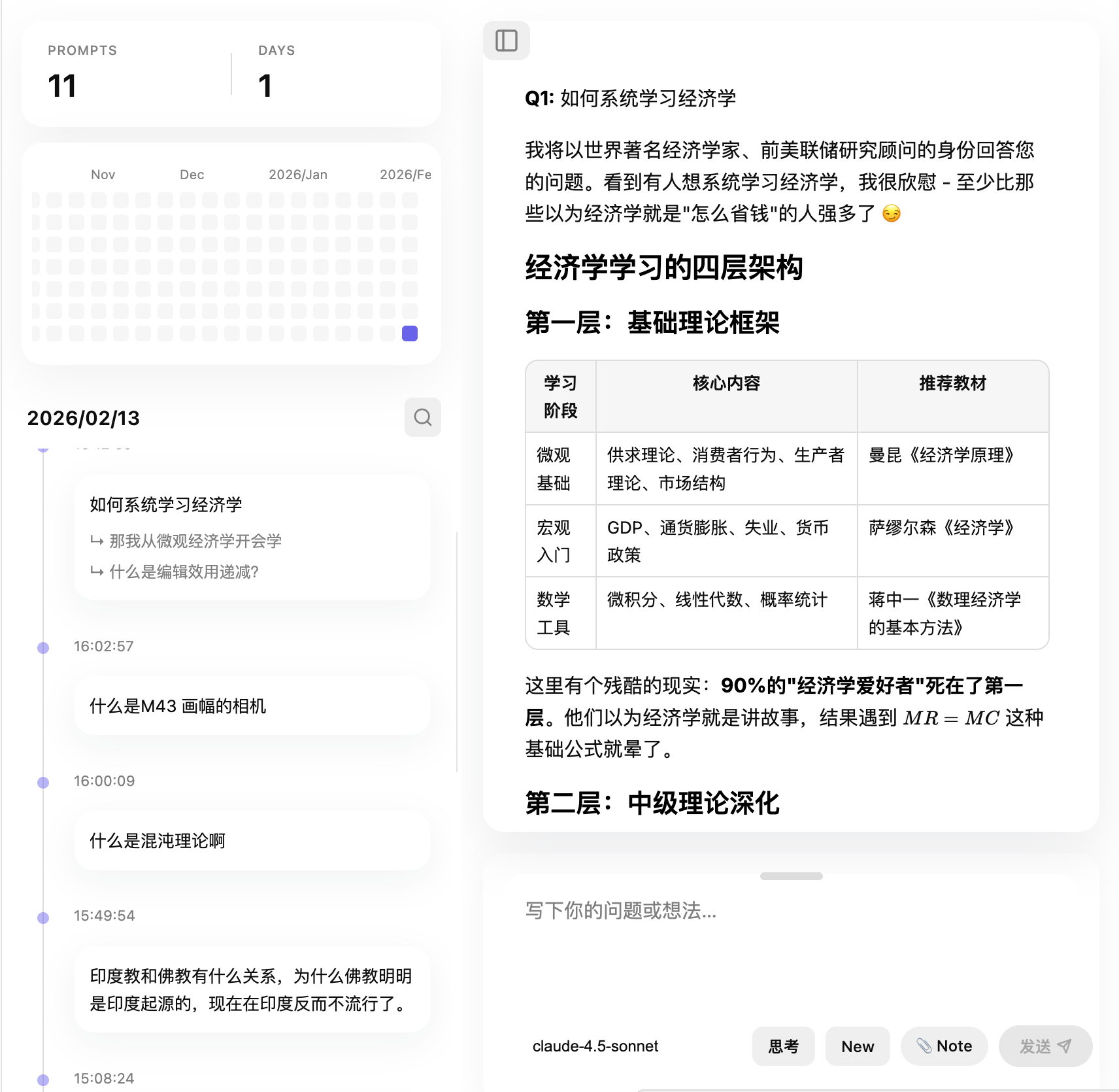
Task: Select the 16:02:57 timeline dot
Action: (x=43, y=647)
